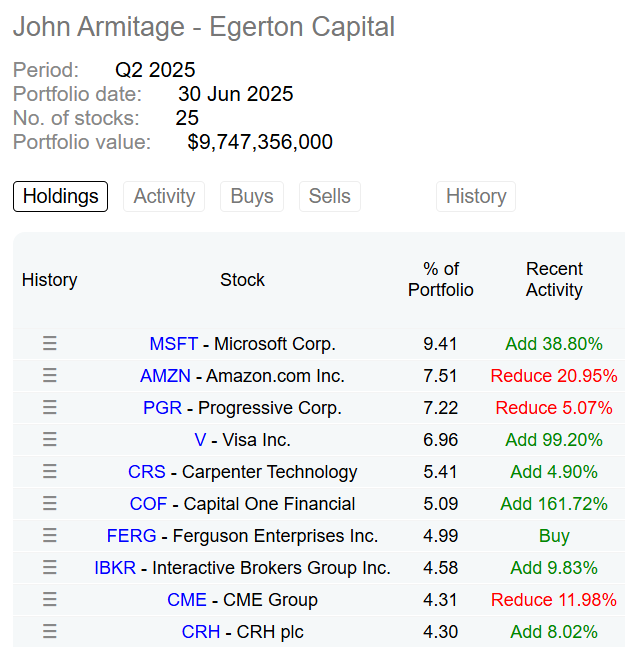Switch to the Activity tab

coord(164,196)
